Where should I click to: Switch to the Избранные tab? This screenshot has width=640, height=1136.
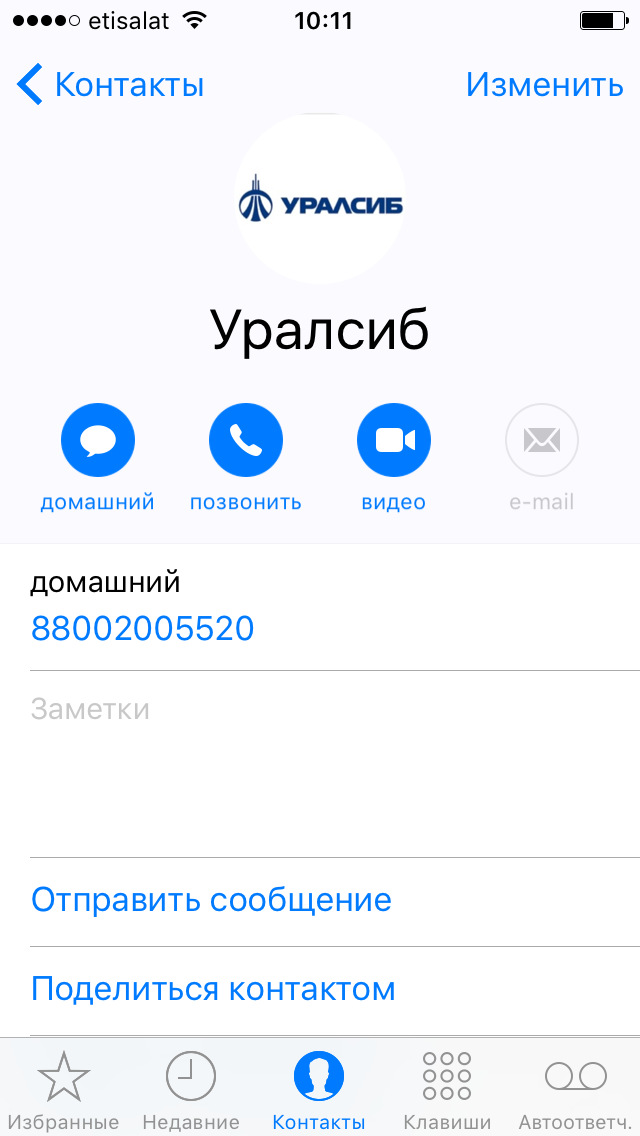point(64,1088)
